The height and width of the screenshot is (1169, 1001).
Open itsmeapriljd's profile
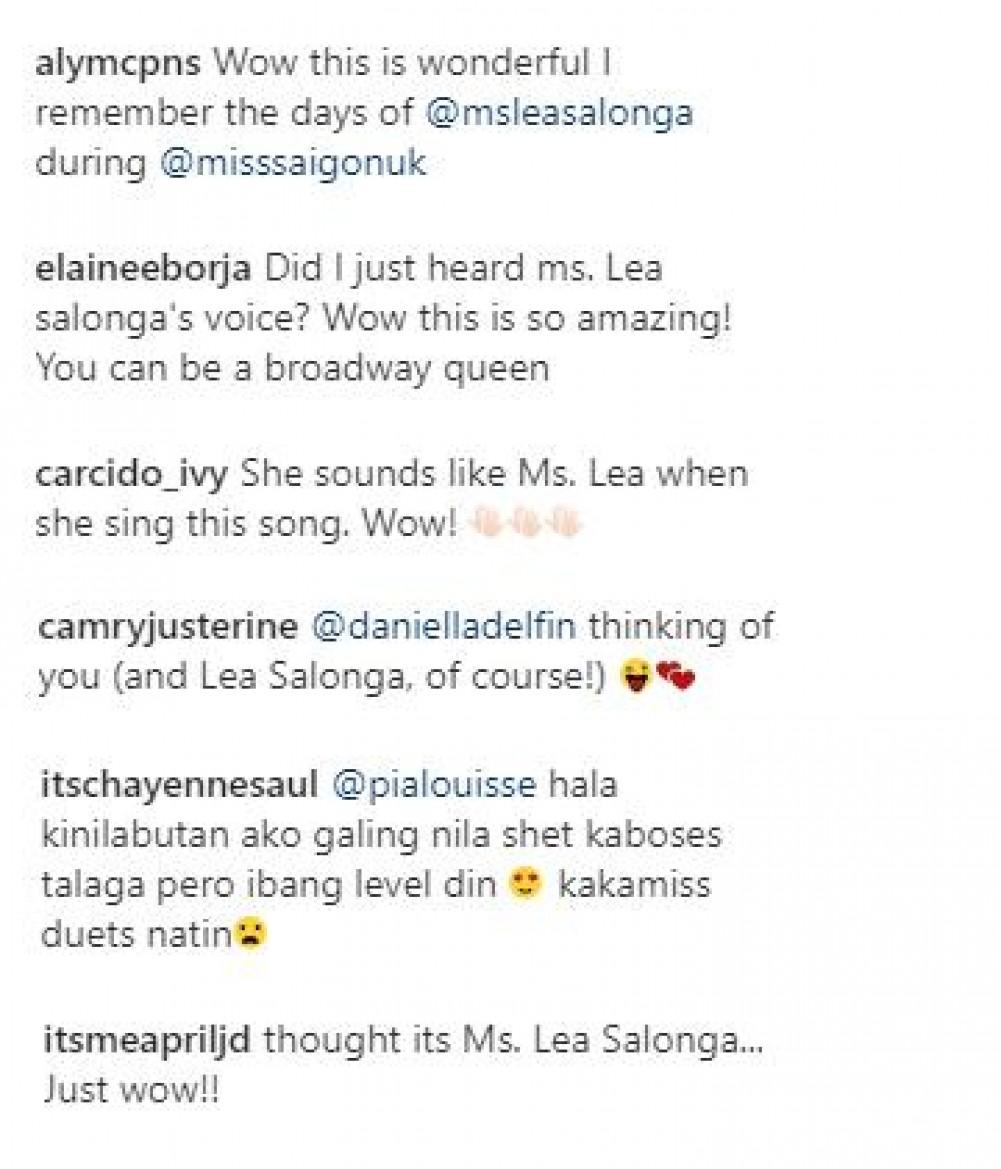click(152, 1040)
